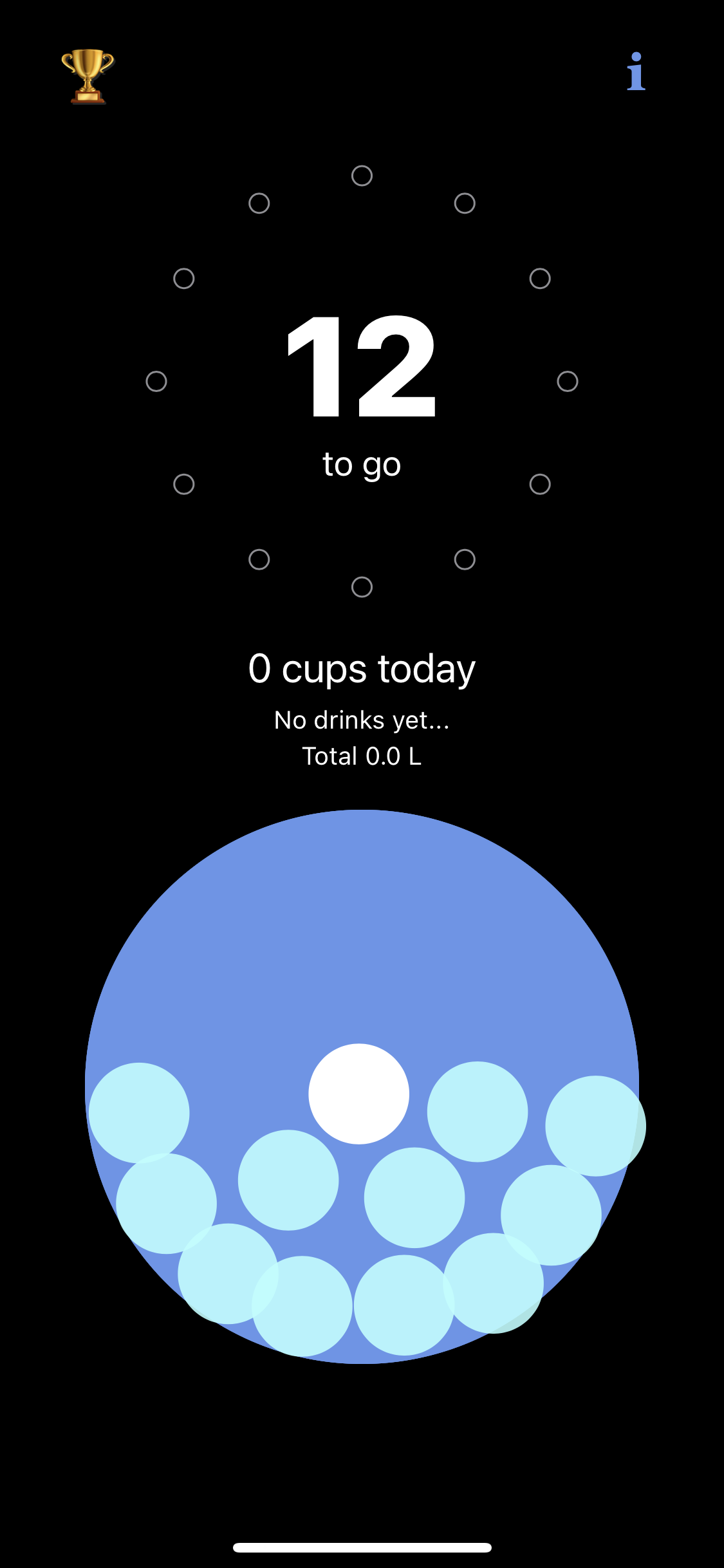Image resolution: width=724 pixels, height=1568 pixels.
Task: Open the info page
Action: point(636,71)
